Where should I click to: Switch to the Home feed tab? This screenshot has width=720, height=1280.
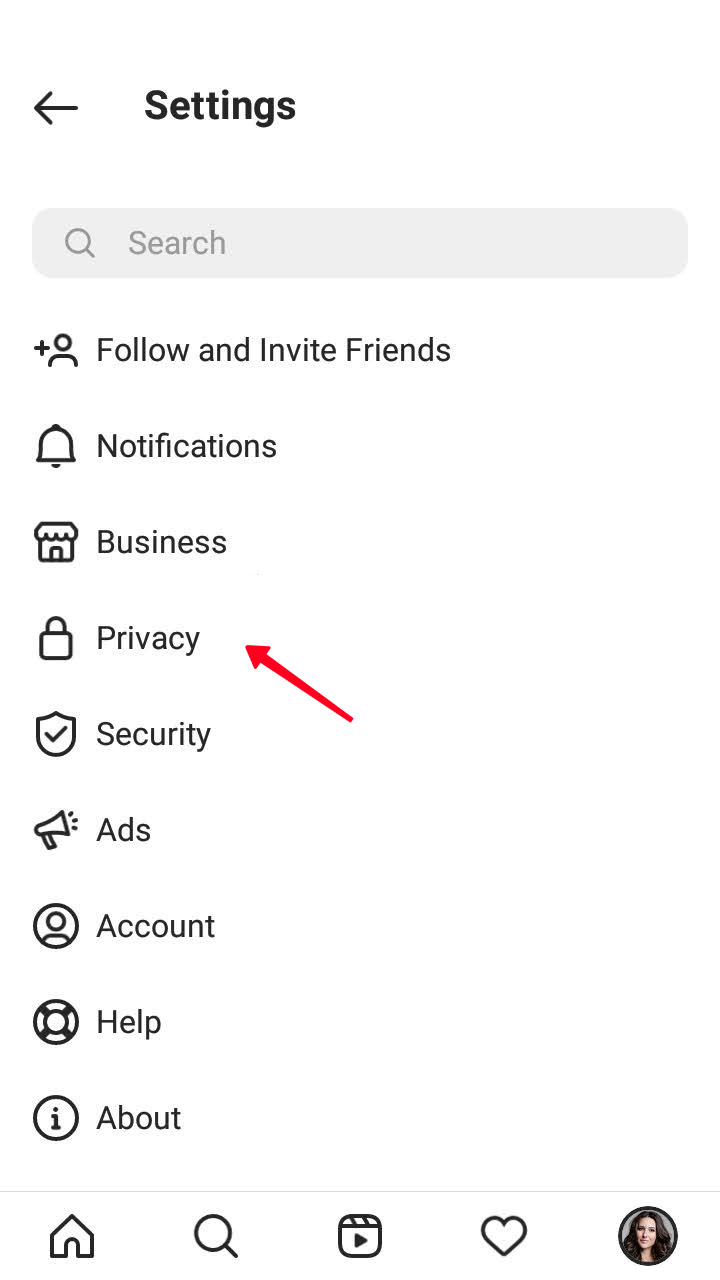[x=72, y=1236]
